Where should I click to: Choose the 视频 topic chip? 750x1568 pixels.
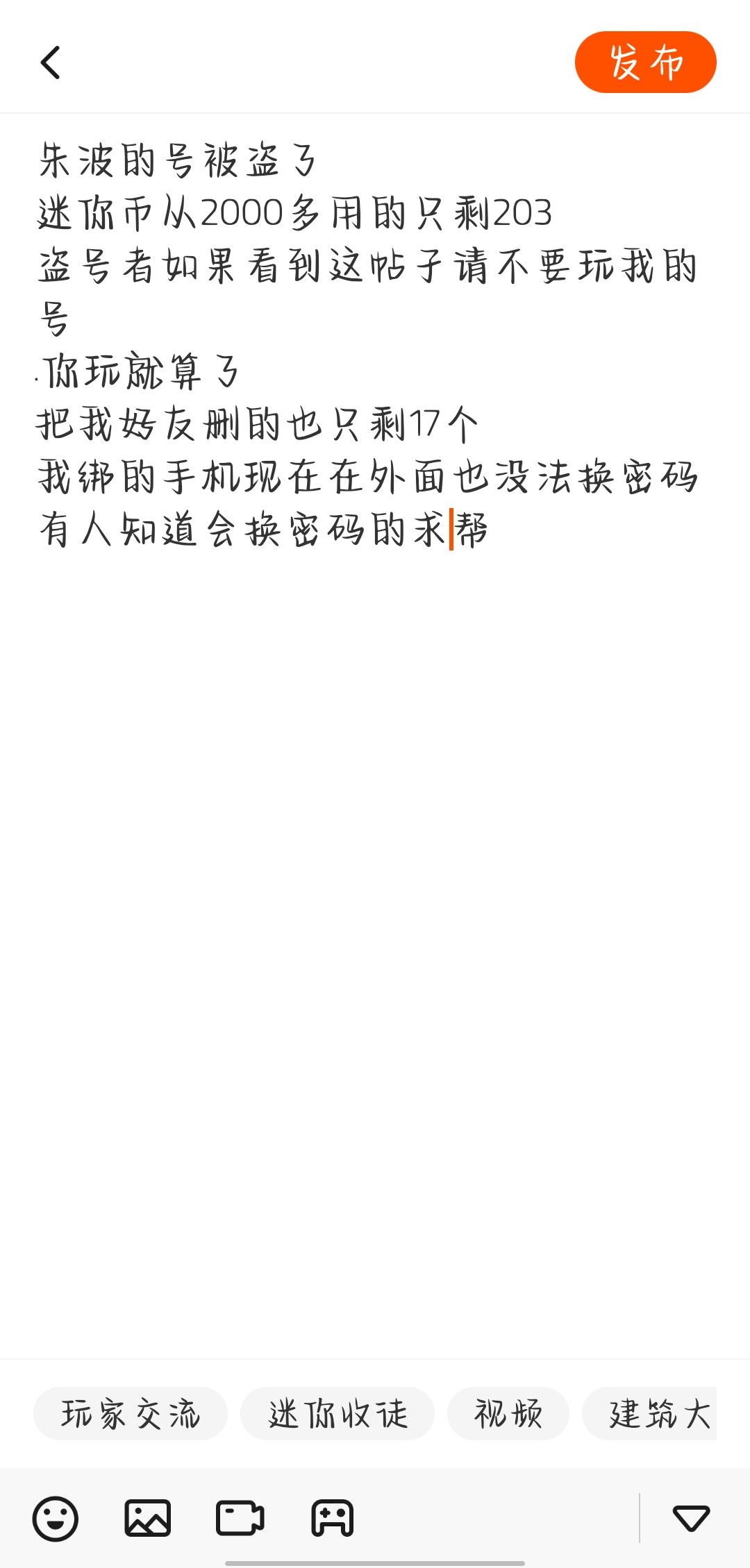pyautogui.click(x=508, y=1413)
